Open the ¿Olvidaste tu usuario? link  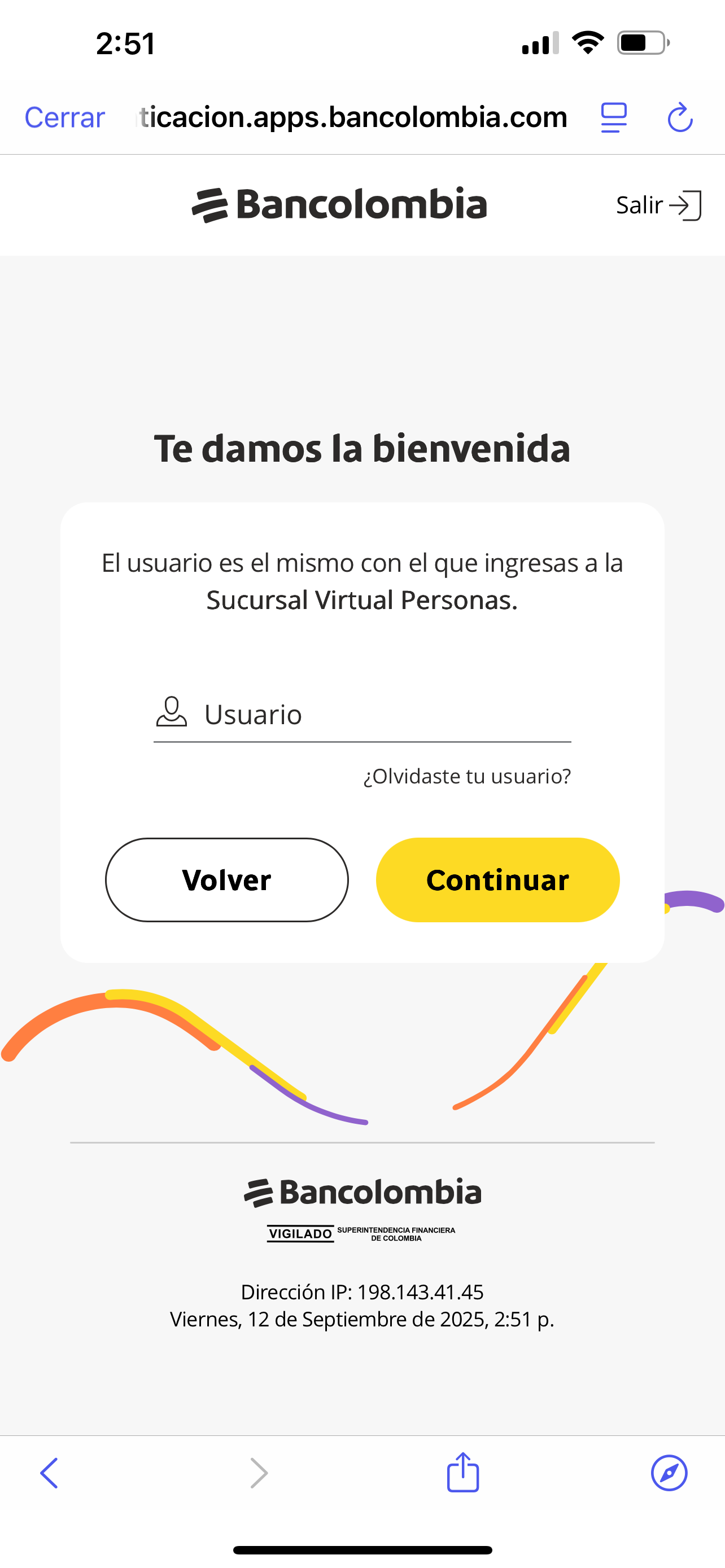point(467,776)
